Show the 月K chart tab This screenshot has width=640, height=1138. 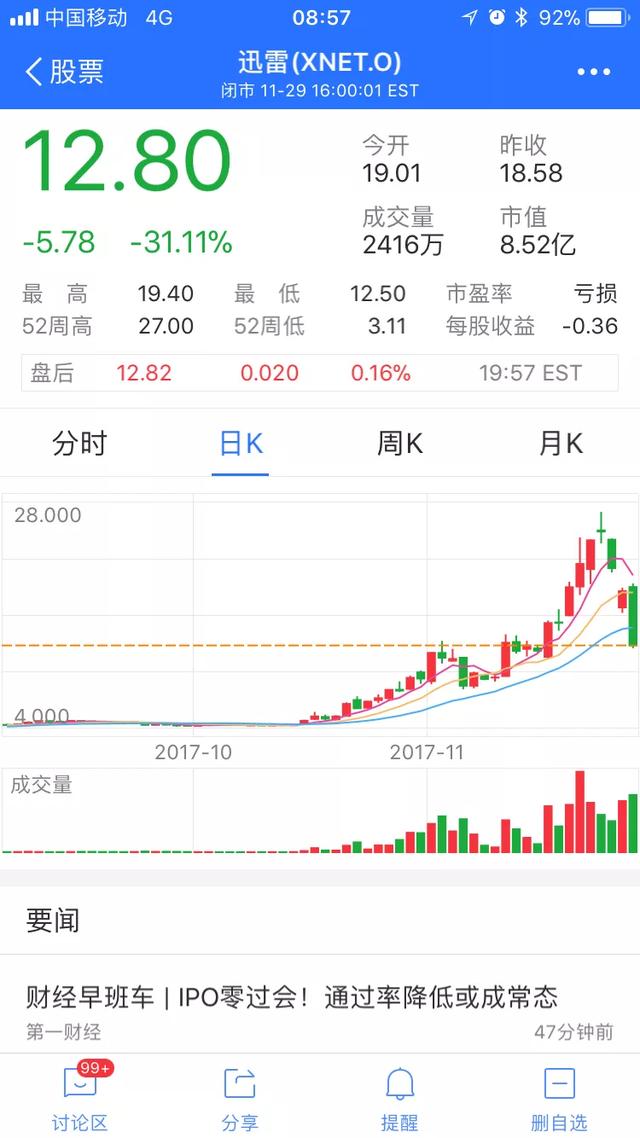pyautogui.click(x=560, y=443)
